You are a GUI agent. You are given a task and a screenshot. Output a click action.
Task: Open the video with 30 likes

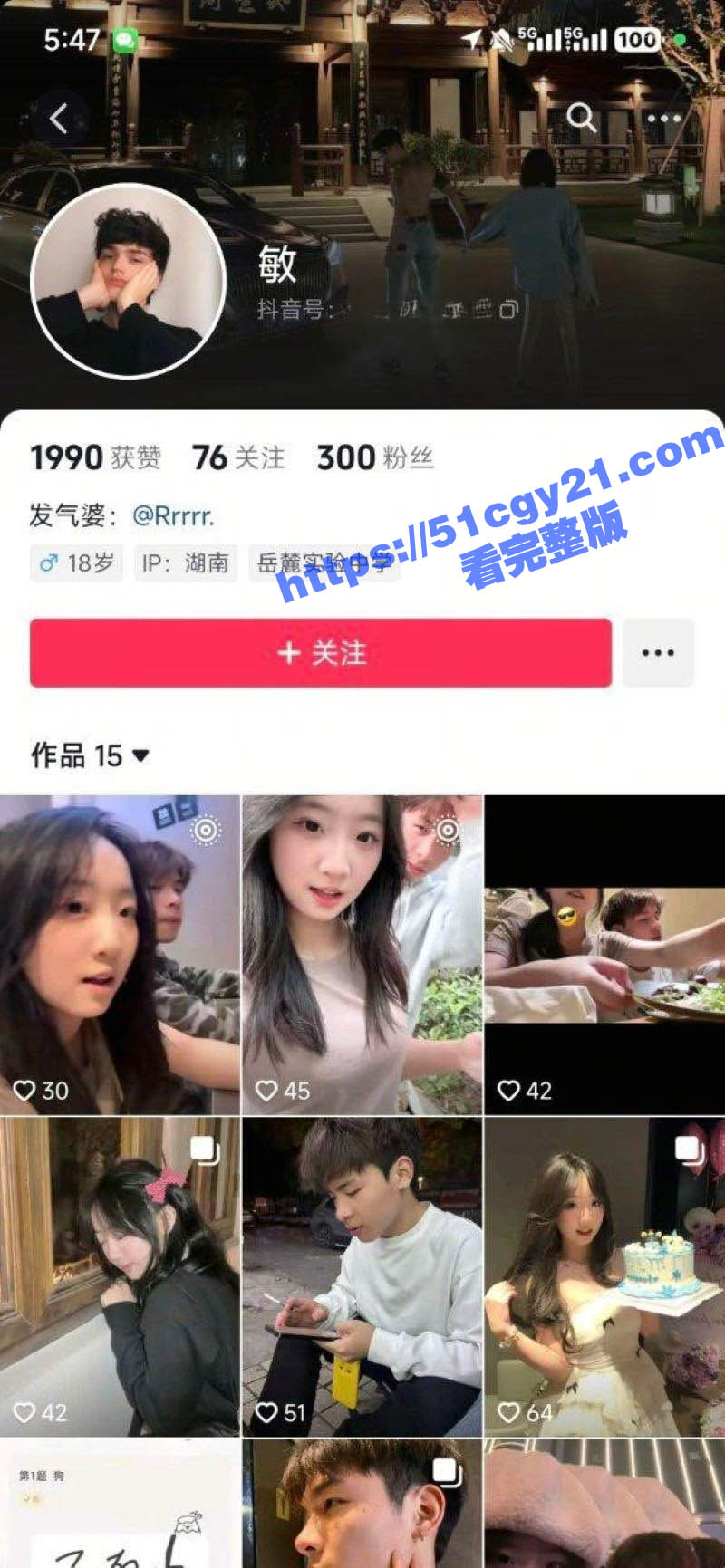tap(120, 954)
